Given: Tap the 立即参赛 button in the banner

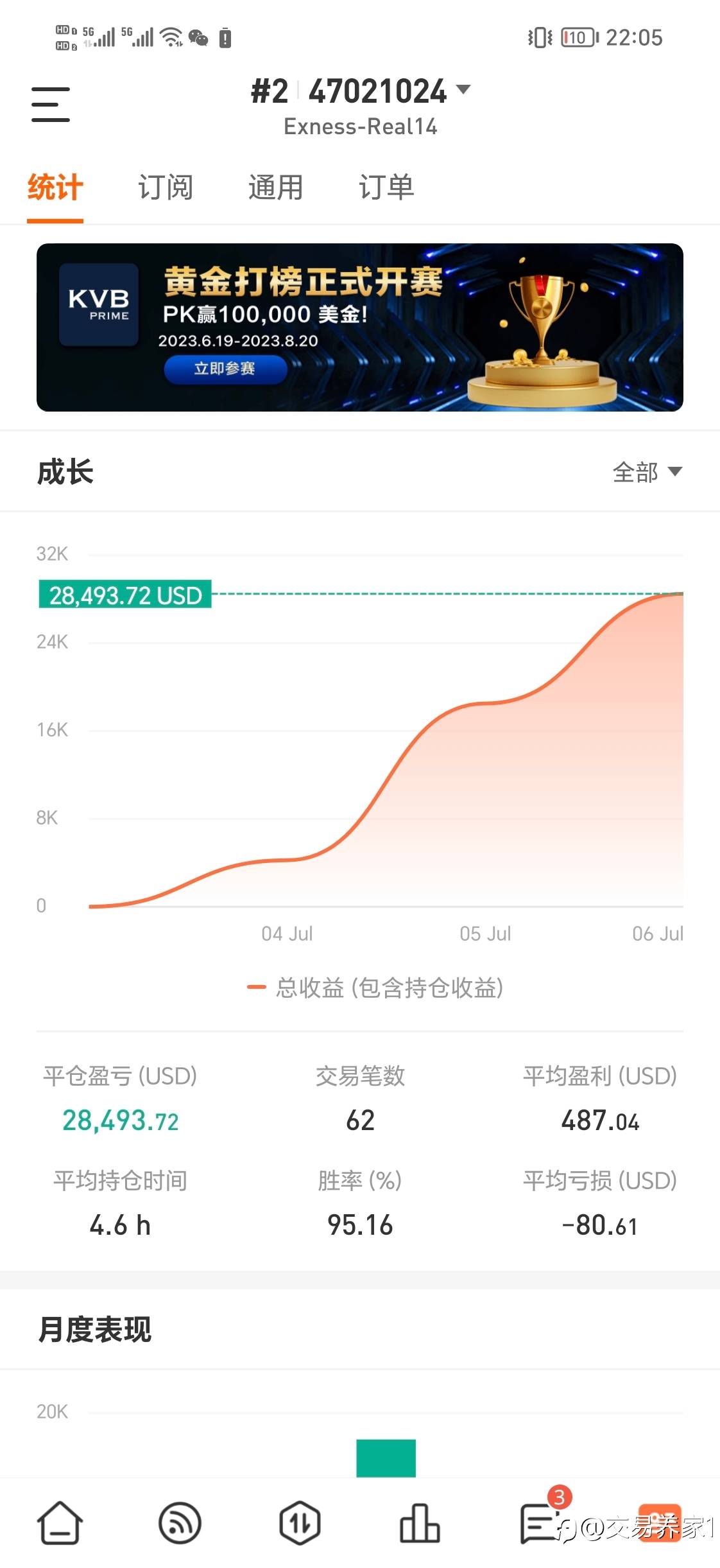Looking at the screenshot, I should point(225,369).
